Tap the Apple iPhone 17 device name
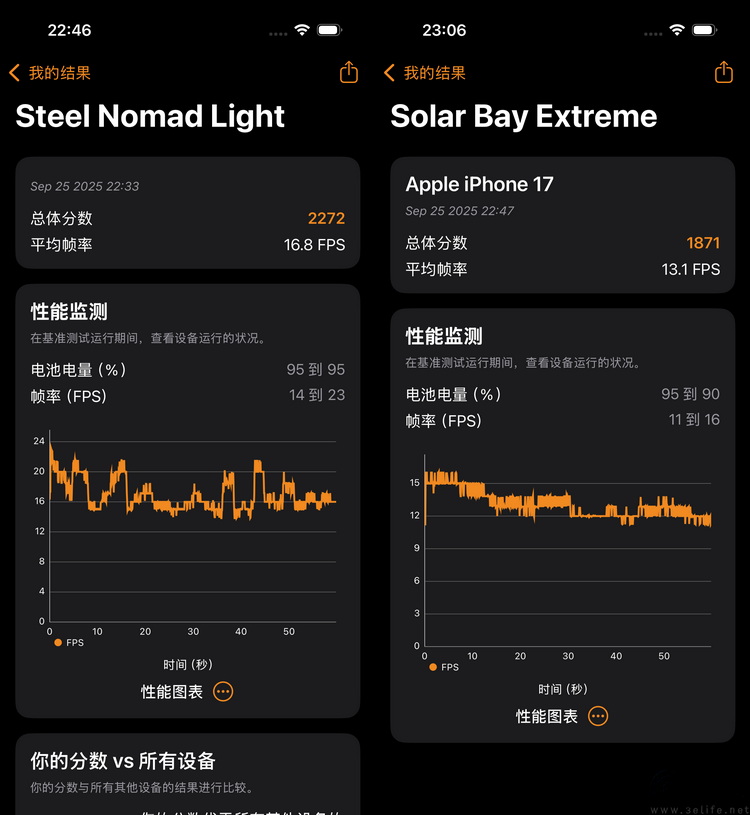The image size is (750, 815). pyautogui.click(x=479, y=184)
